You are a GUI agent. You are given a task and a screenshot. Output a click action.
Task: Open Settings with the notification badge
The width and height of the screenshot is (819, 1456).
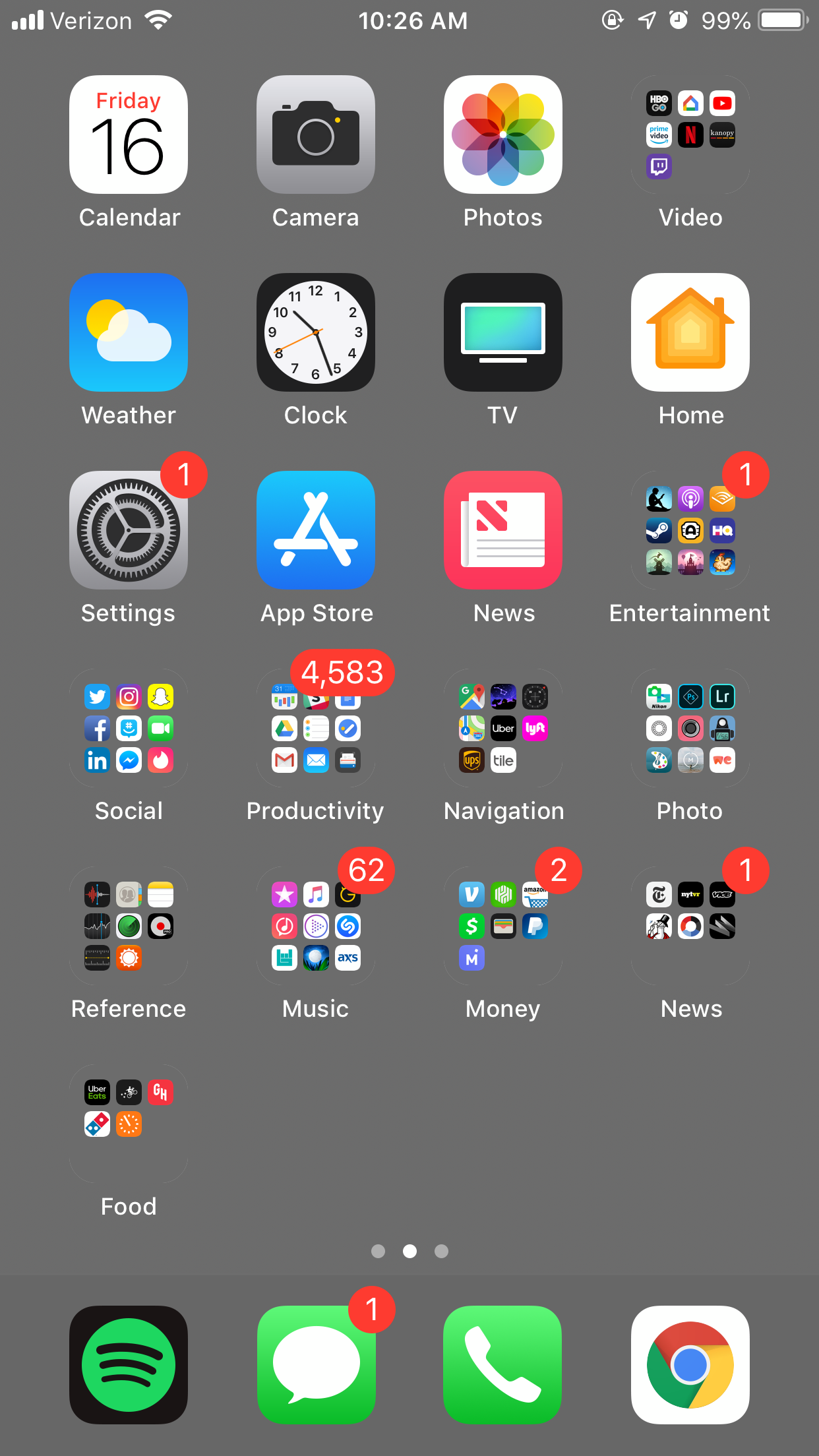pos(129,530)
